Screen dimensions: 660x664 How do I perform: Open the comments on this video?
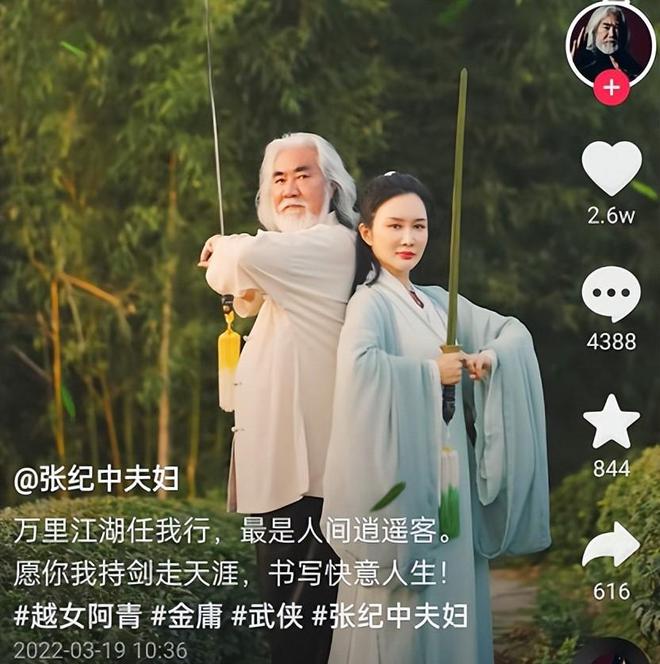pyautogui.click(x=611, y=294)
